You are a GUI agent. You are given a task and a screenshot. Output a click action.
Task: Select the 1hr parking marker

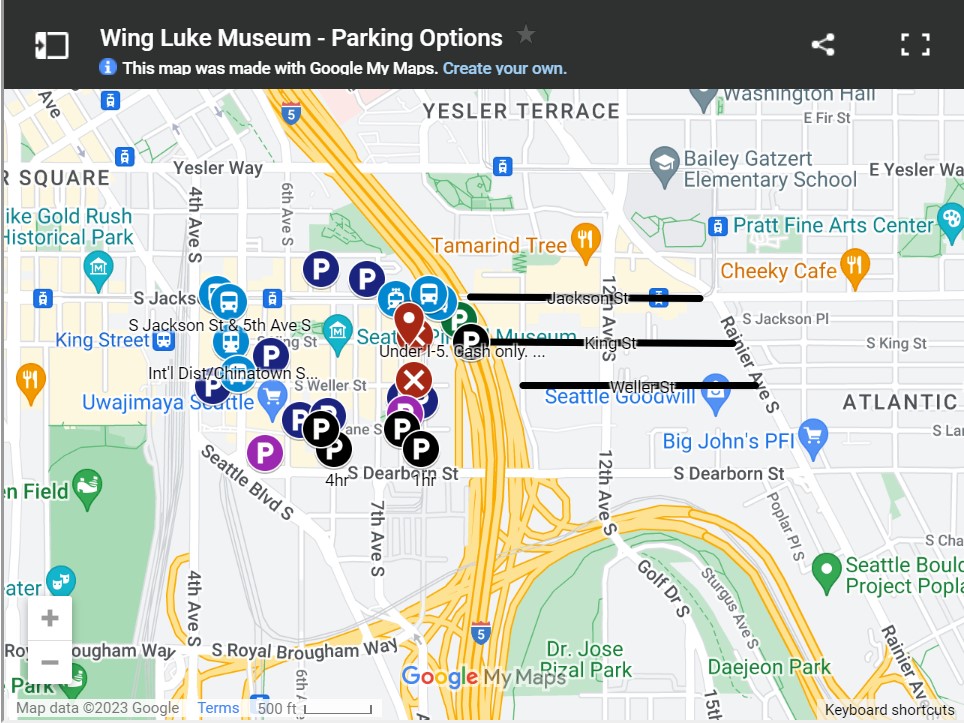421,449
